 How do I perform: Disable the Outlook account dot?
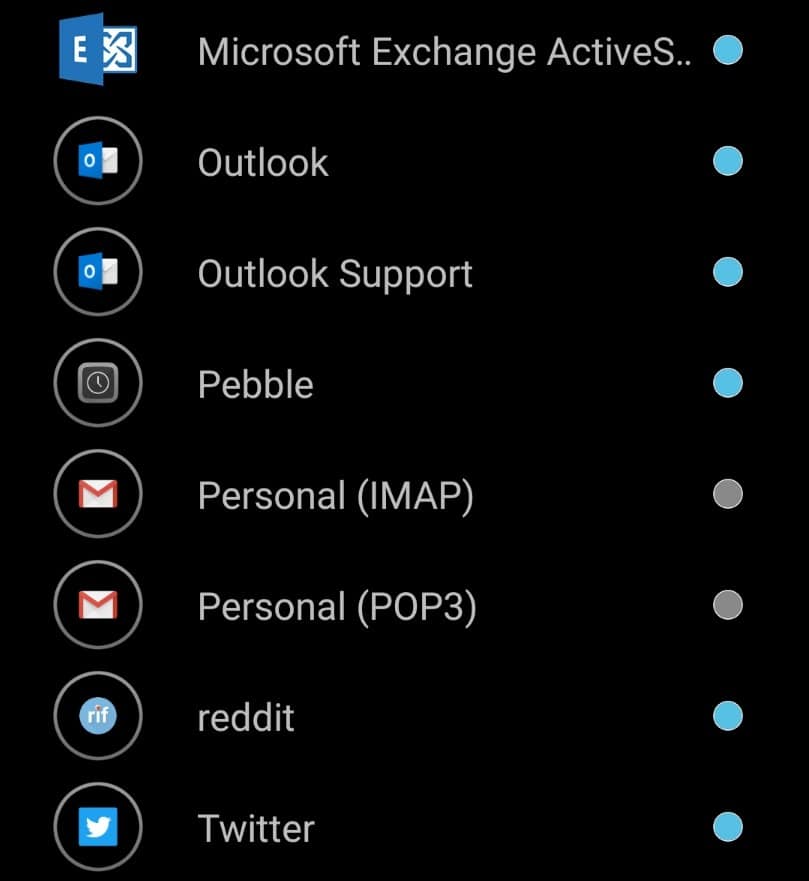click(x=728, y=161)
